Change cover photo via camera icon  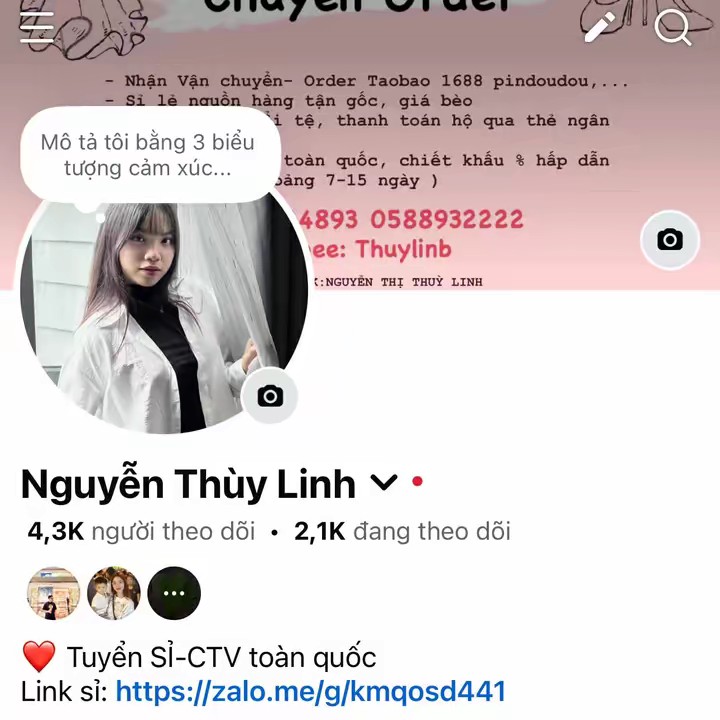pyautogui.click(x=669, y=240)
